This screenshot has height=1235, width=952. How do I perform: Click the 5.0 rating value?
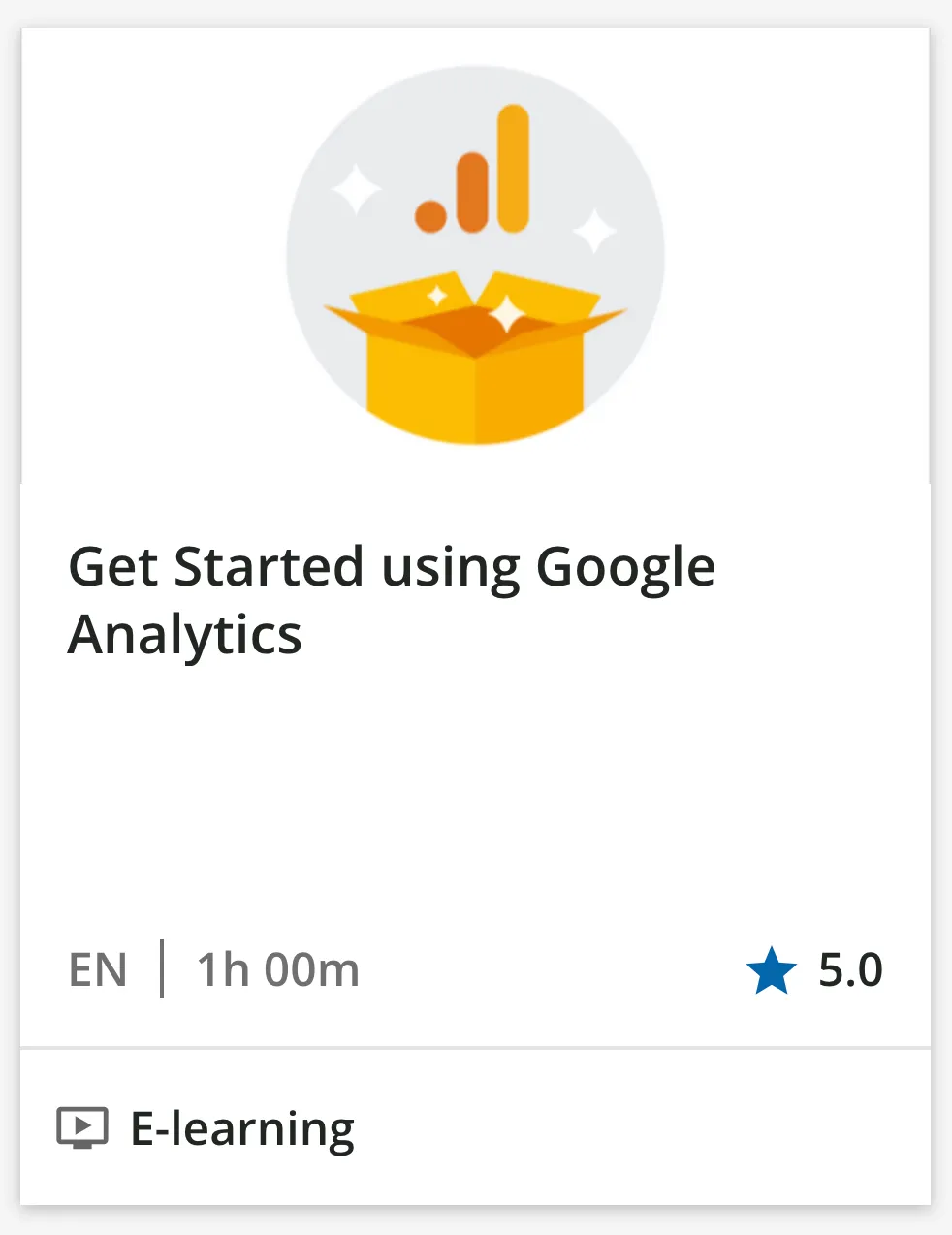(849, 970)
